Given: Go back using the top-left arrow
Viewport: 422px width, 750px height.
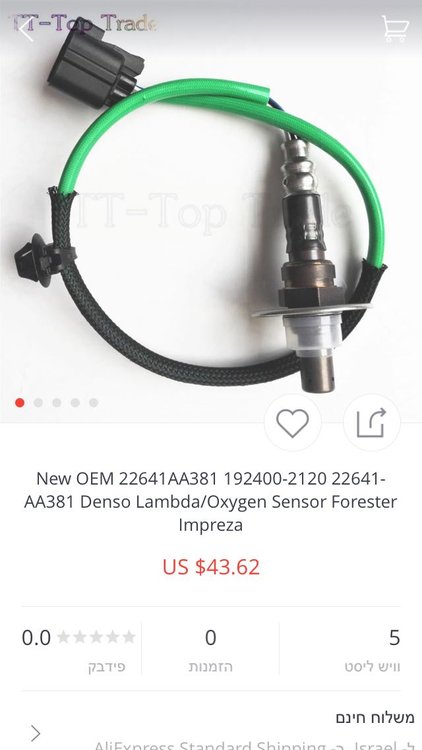Looking at the screenshot, I should pos(25,29).
